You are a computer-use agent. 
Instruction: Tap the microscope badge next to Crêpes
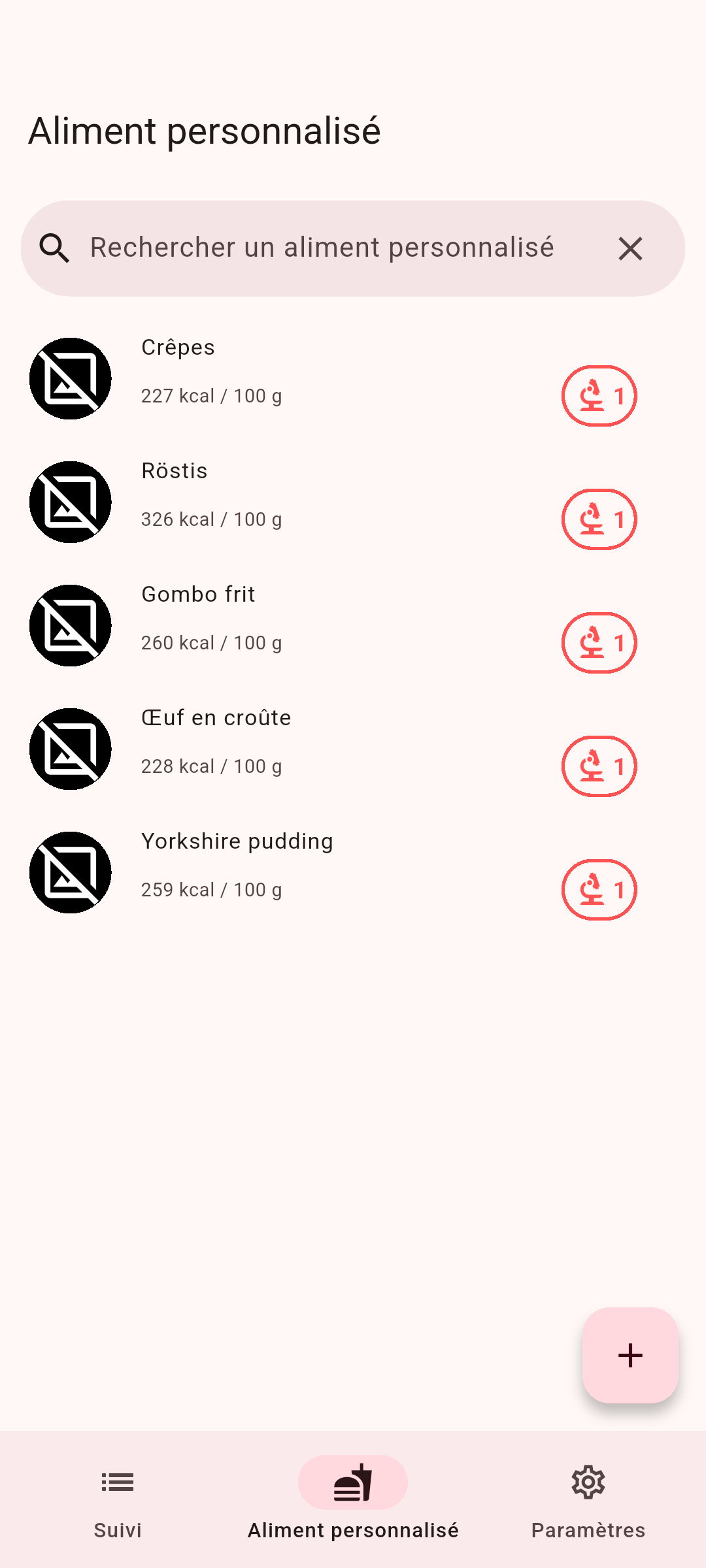[599, 396]
